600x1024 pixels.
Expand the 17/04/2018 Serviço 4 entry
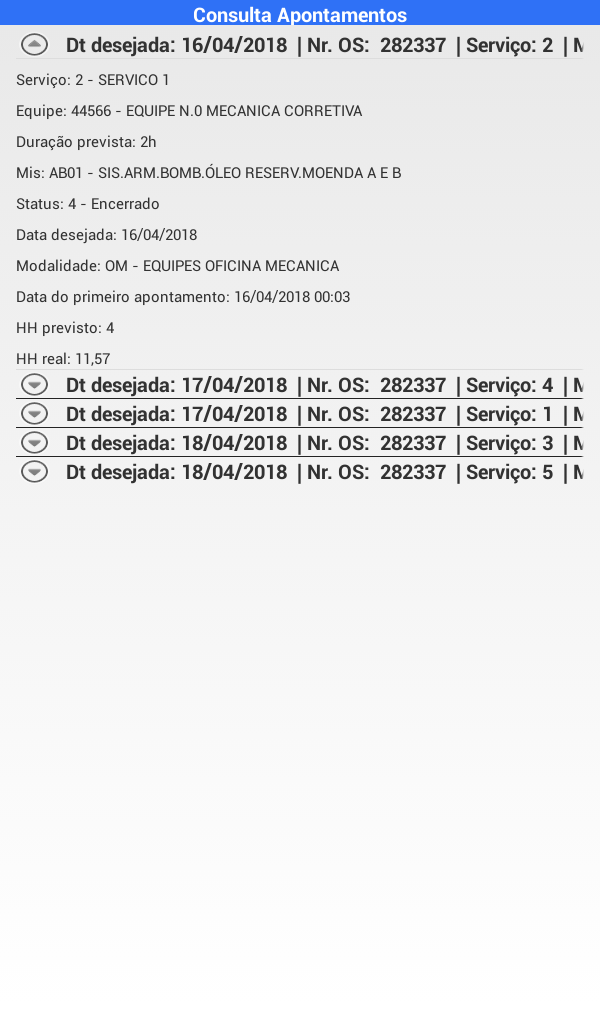point(35,384)
